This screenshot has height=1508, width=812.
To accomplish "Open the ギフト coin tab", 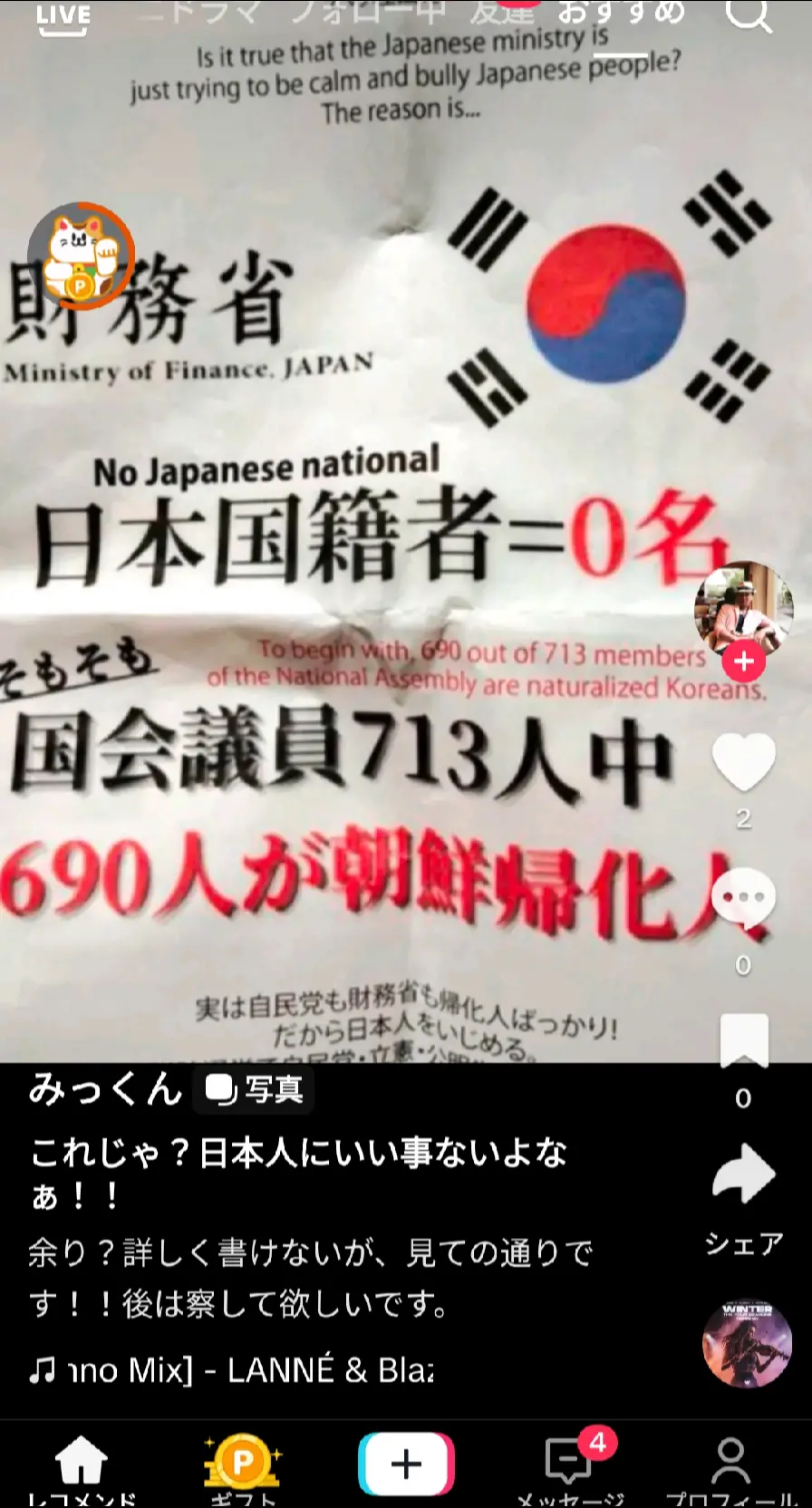I will pyautogui.click(x=242, y=1466).
